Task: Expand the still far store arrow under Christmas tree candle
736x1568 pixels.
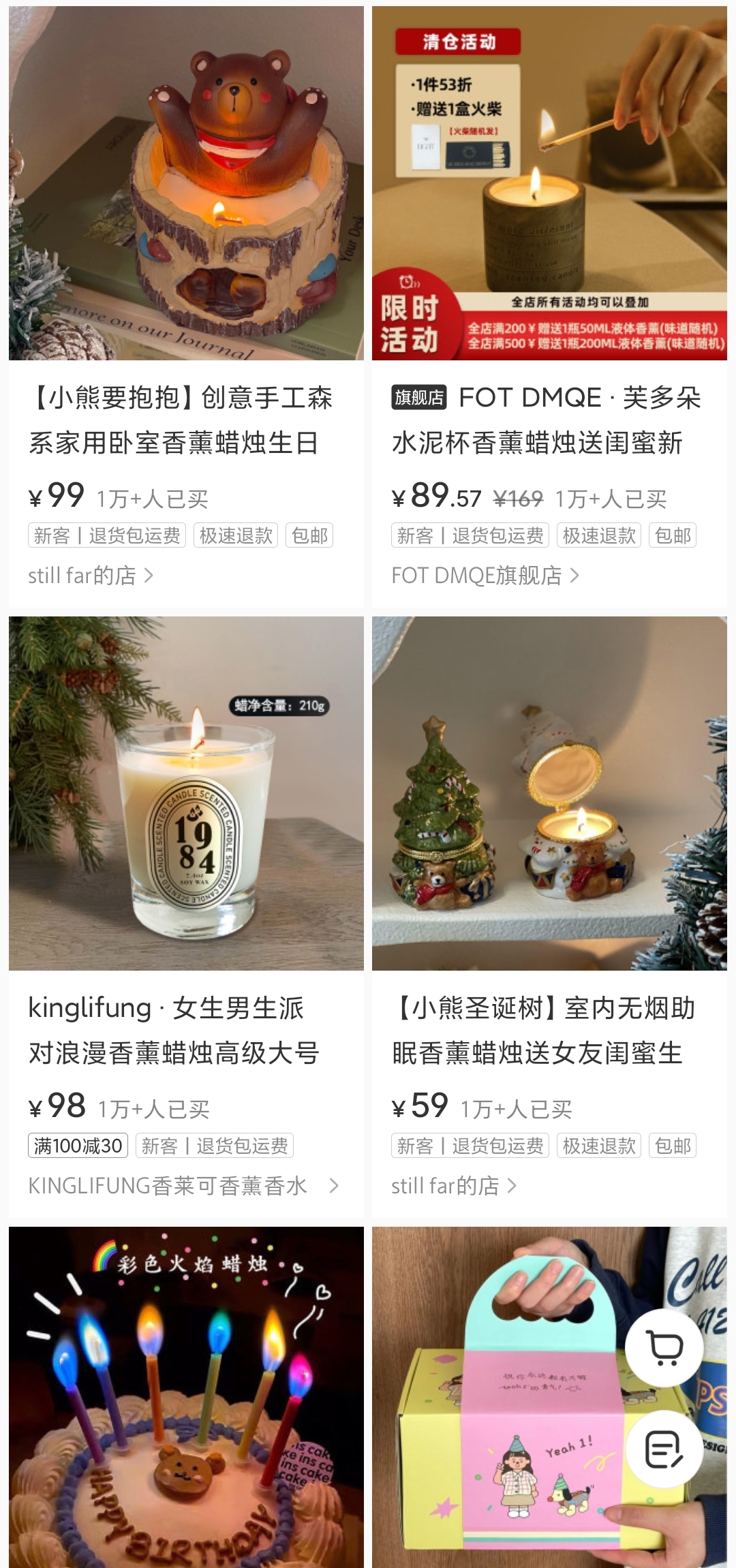Action: pos(514,1186)
